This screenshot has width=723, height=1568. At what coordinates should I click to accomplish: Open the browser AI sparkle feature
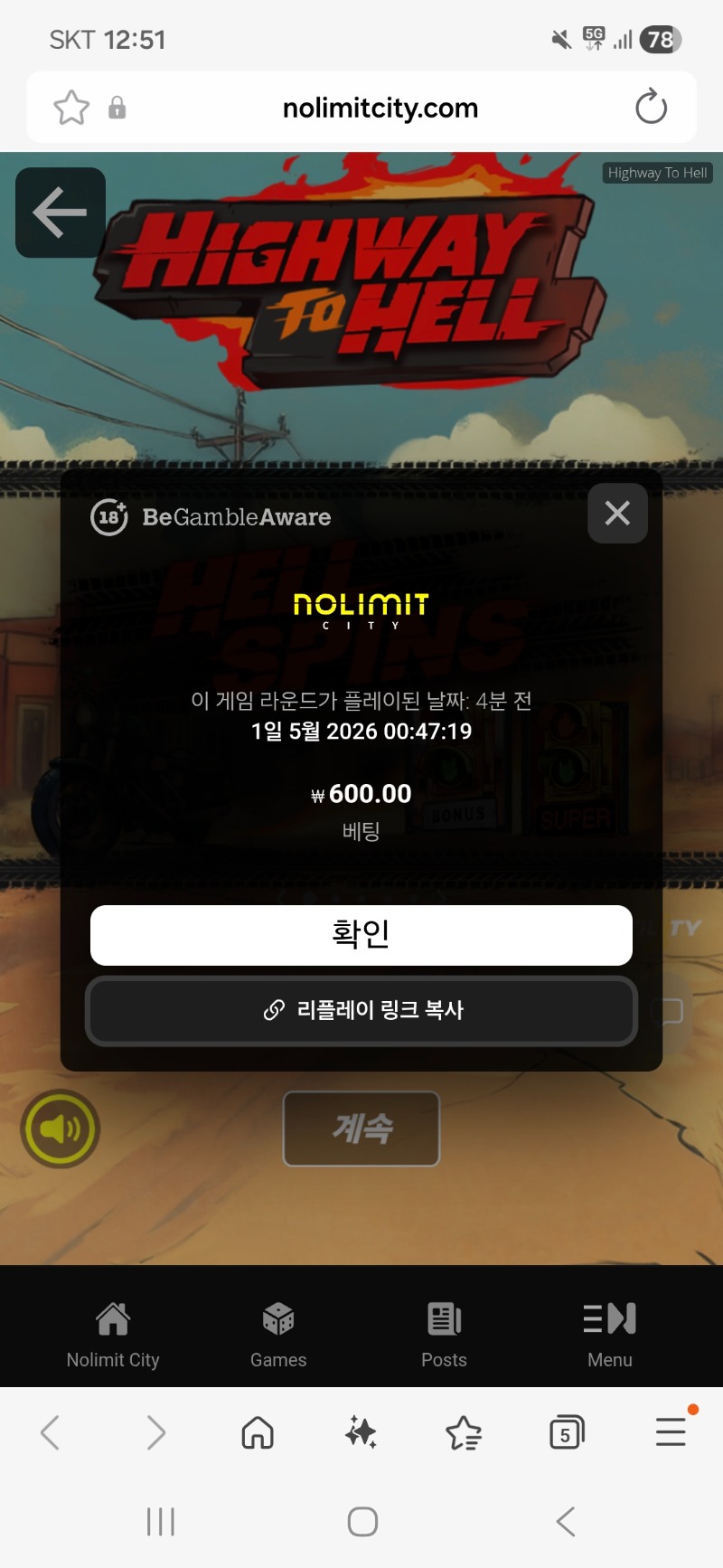point(361,1432)
